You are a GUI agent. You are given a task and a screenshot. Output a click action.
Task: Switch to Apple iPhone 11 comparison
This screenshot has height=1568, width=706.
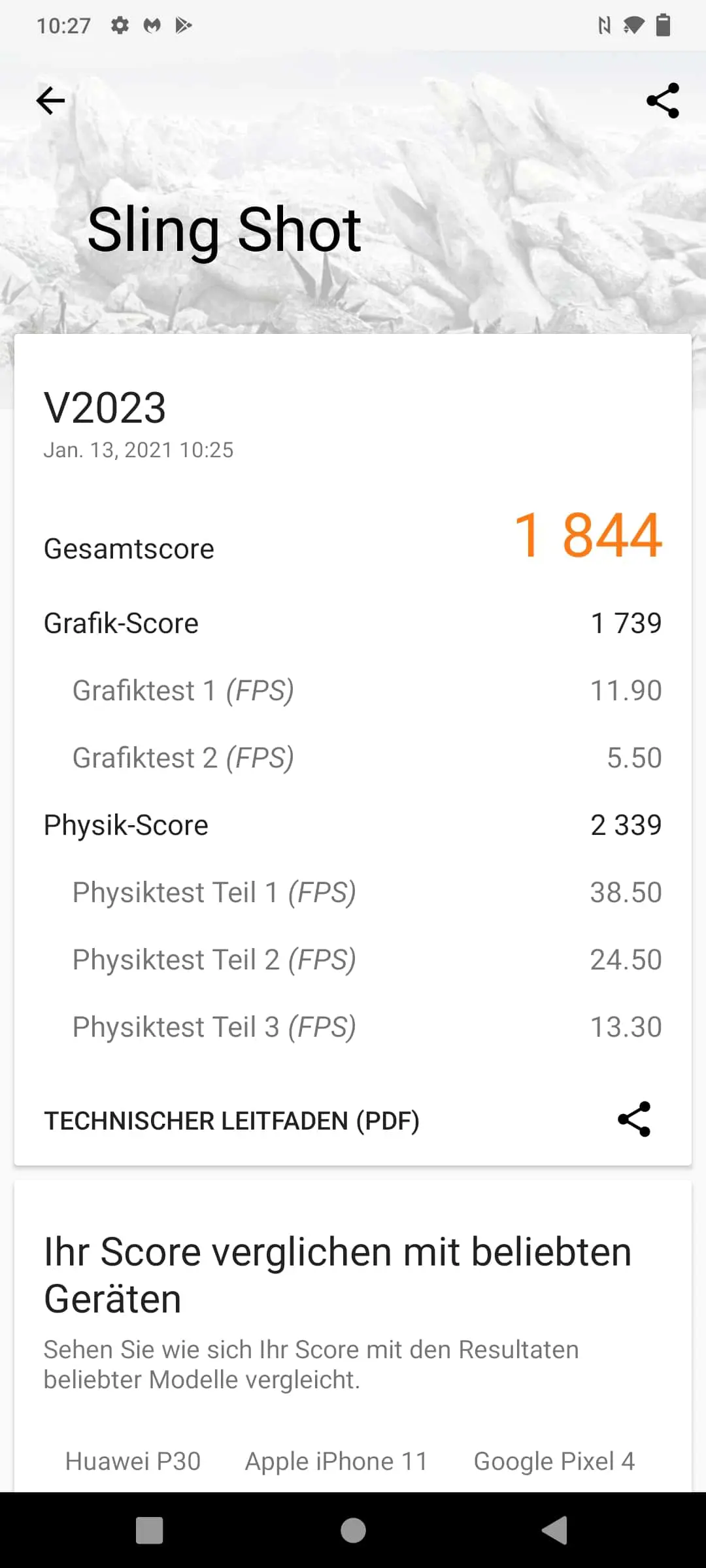coord(336,1462)
